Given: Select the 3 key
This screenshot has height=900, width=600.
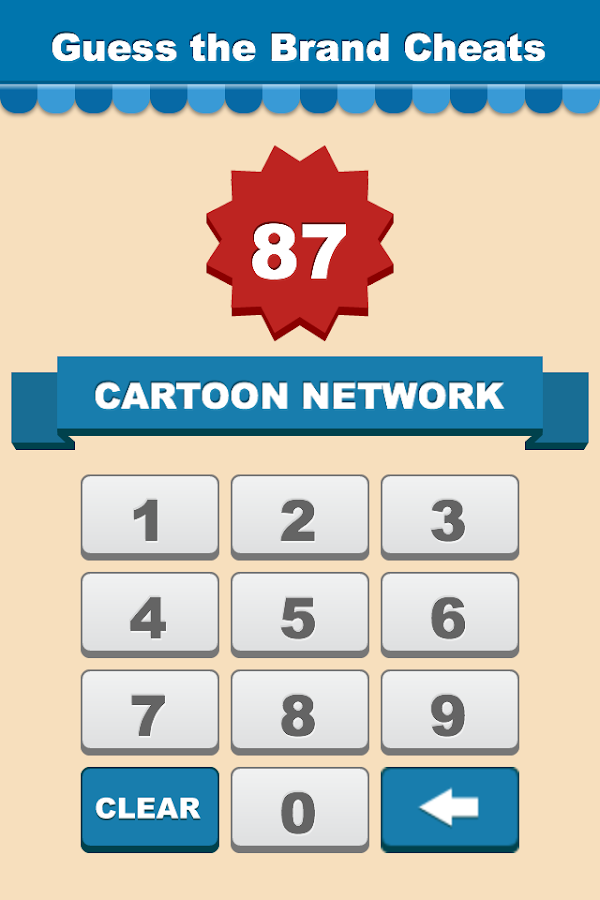Looking at the screenshot, I should (x=449, y=517).
